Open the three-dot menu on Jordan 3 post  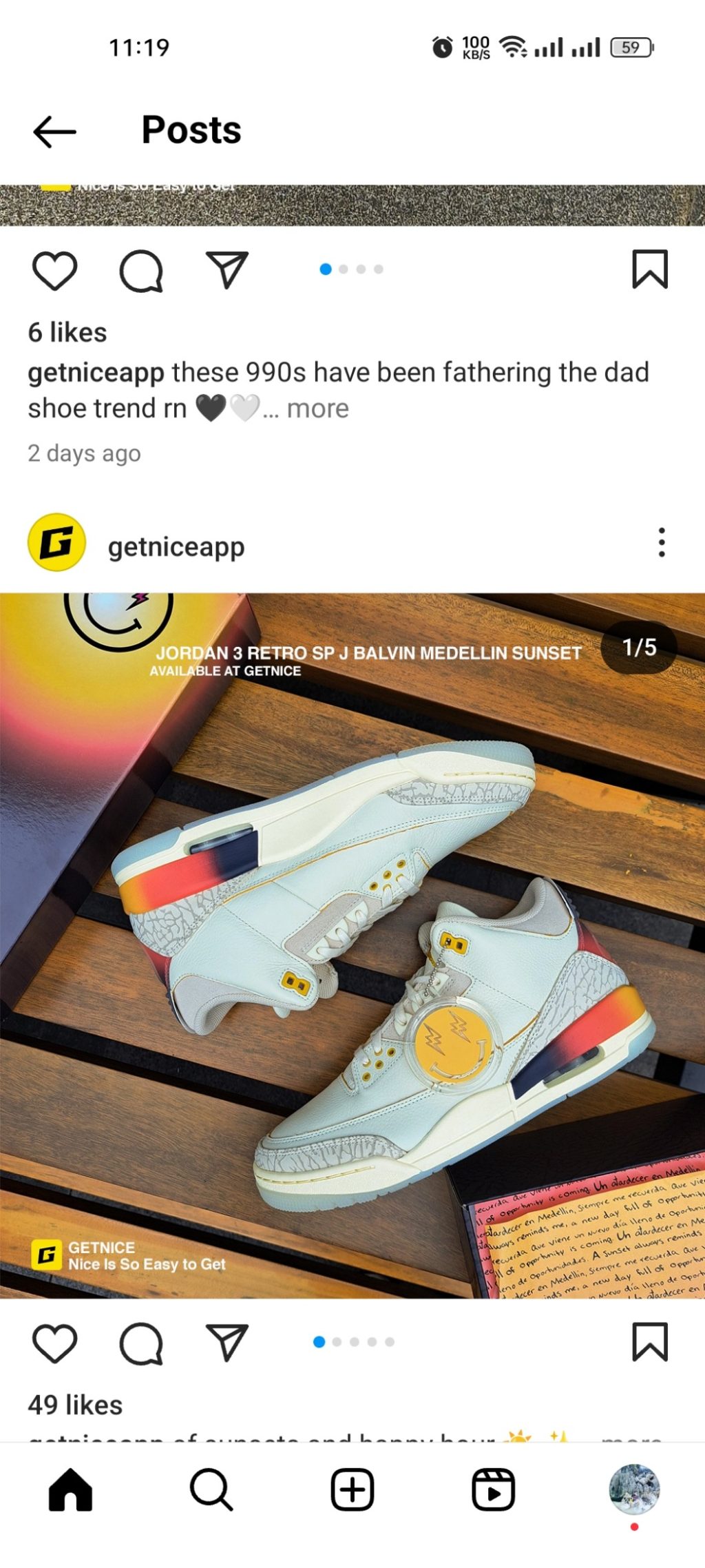(661, 543)
